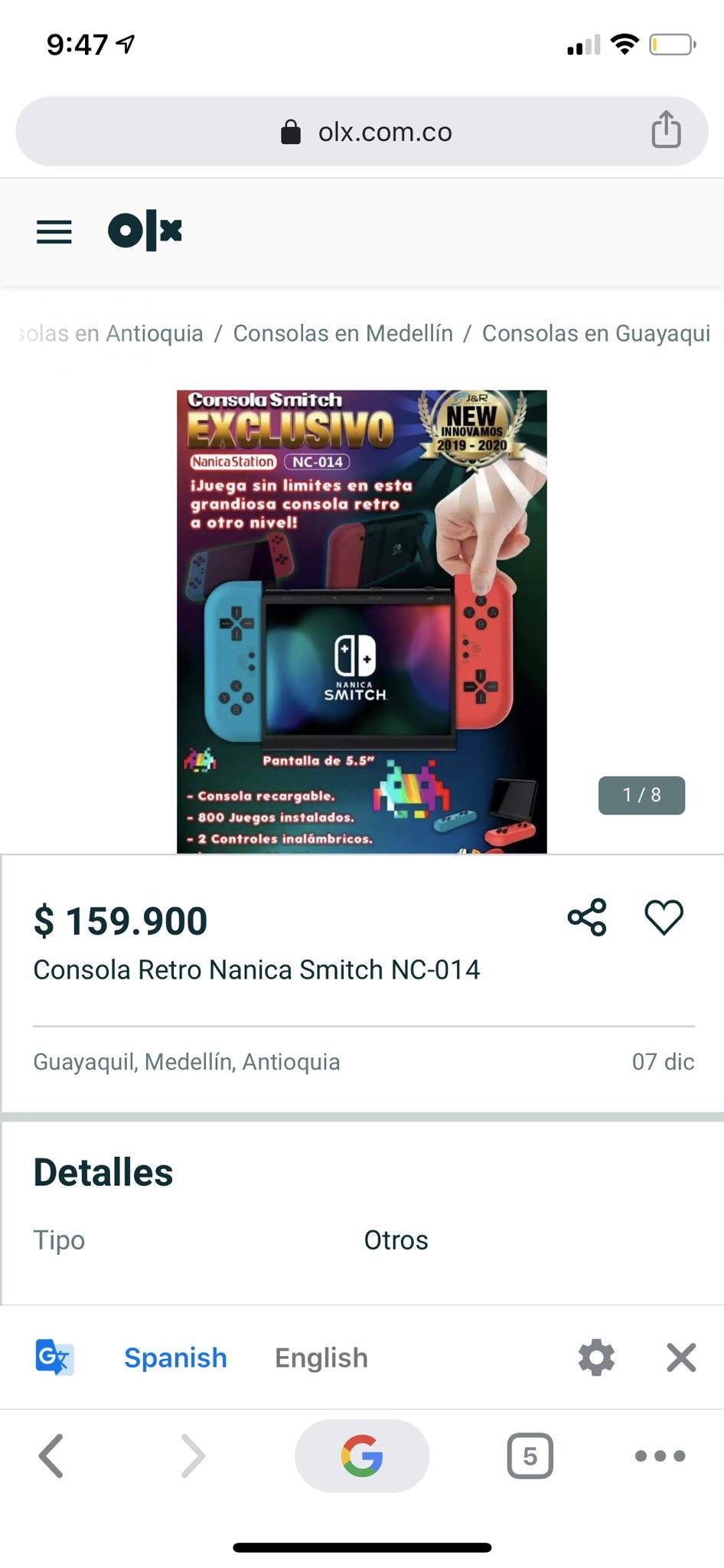Image resolution: width=724 pixels, height=1568 pixels.
Task: Open the translate settings gear
Action: pos(596,1357)
